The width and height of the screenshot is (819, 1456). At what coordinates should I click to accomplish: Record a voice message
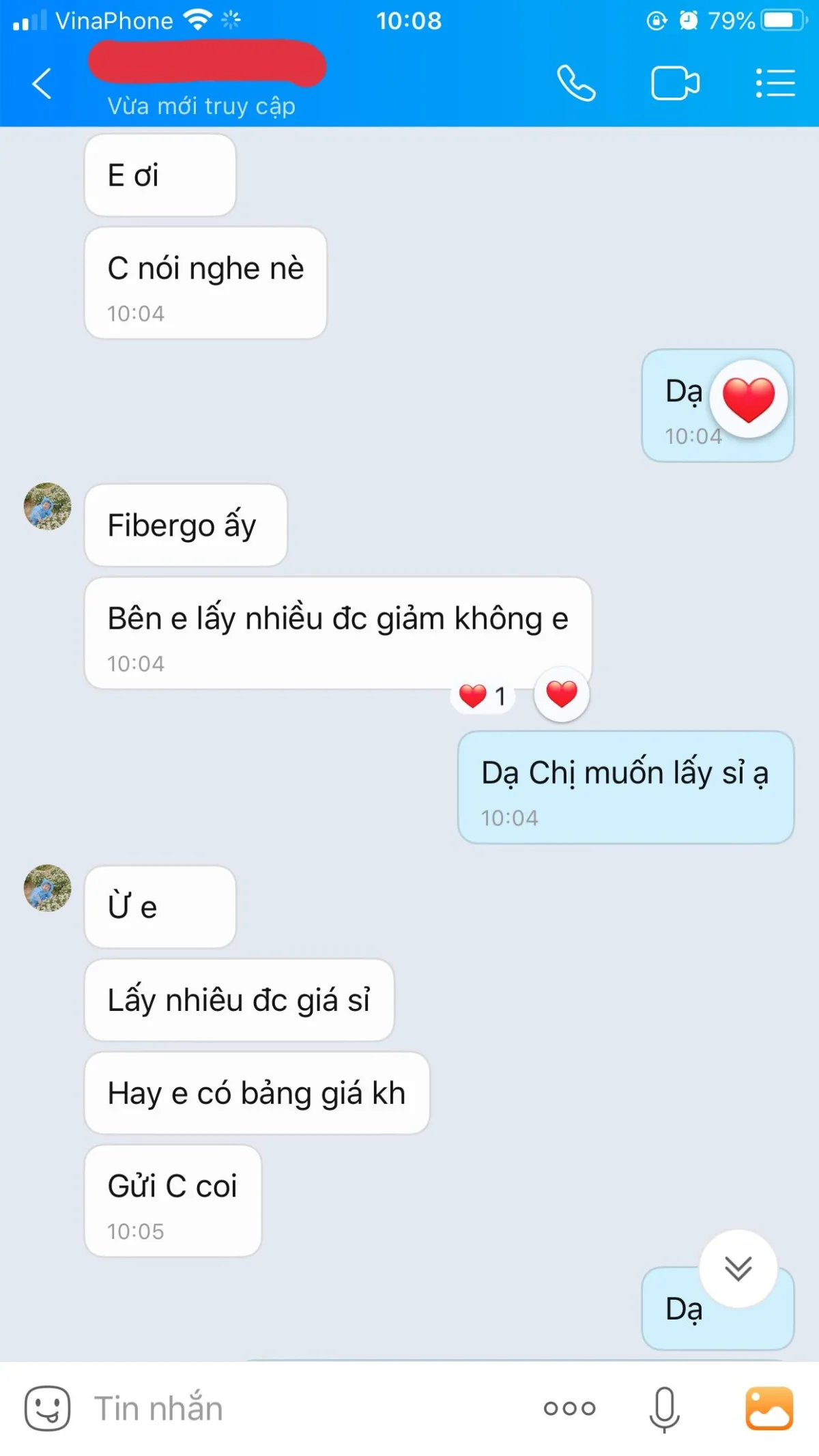click(664, 1408)
